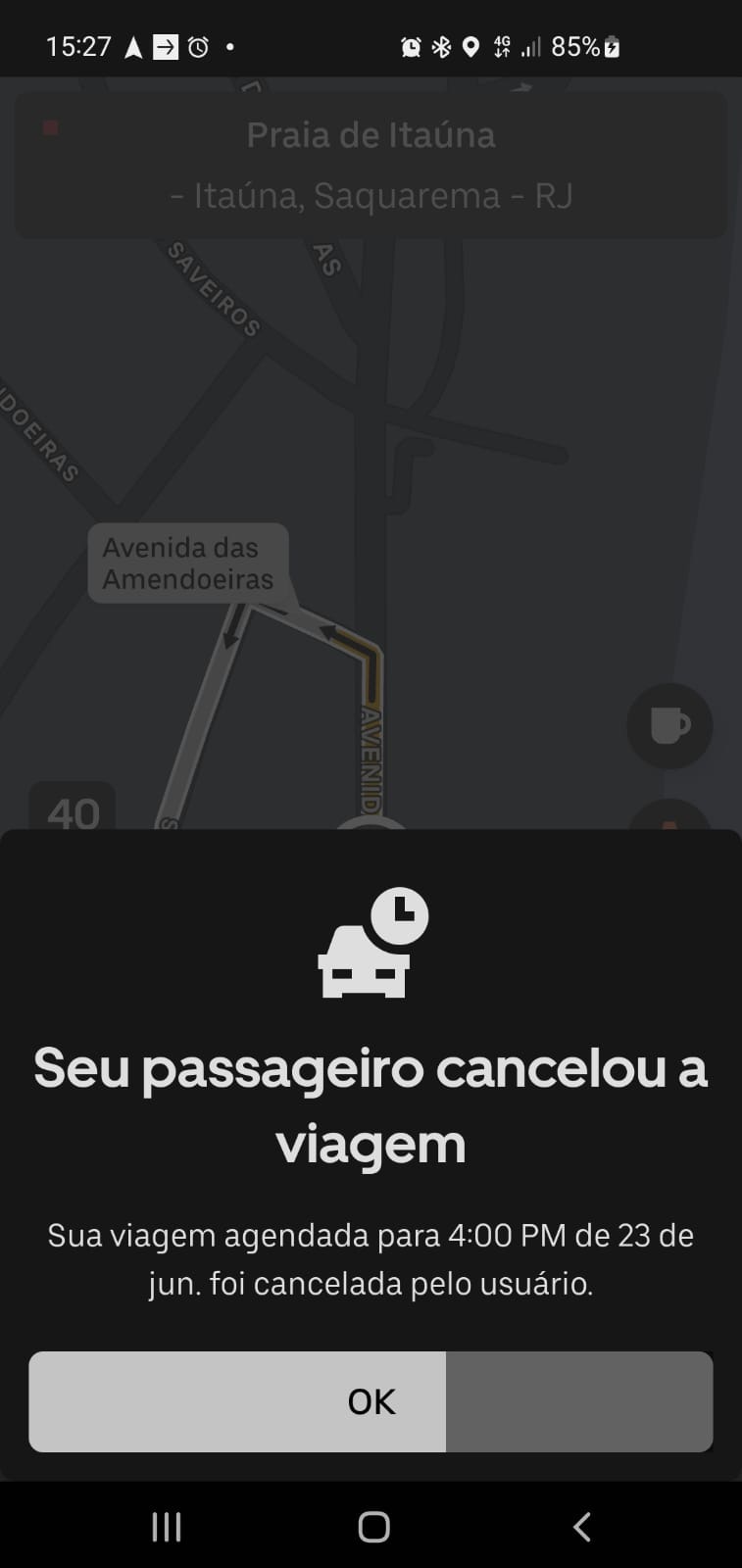The height and width of the screenshot is (1568, 742).
Task: Go back using the system back button
Action: (582, 1526)
